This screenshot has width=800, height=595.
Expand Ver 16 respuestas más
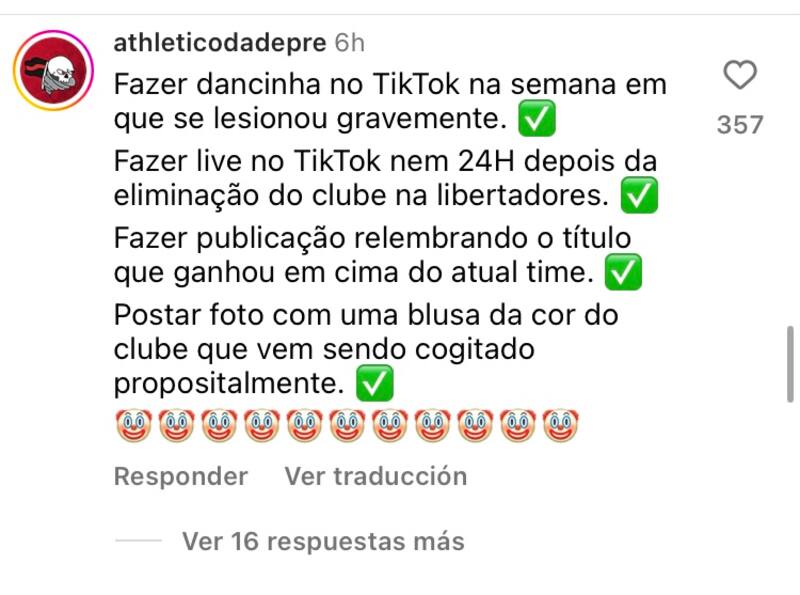coord(323,542)
